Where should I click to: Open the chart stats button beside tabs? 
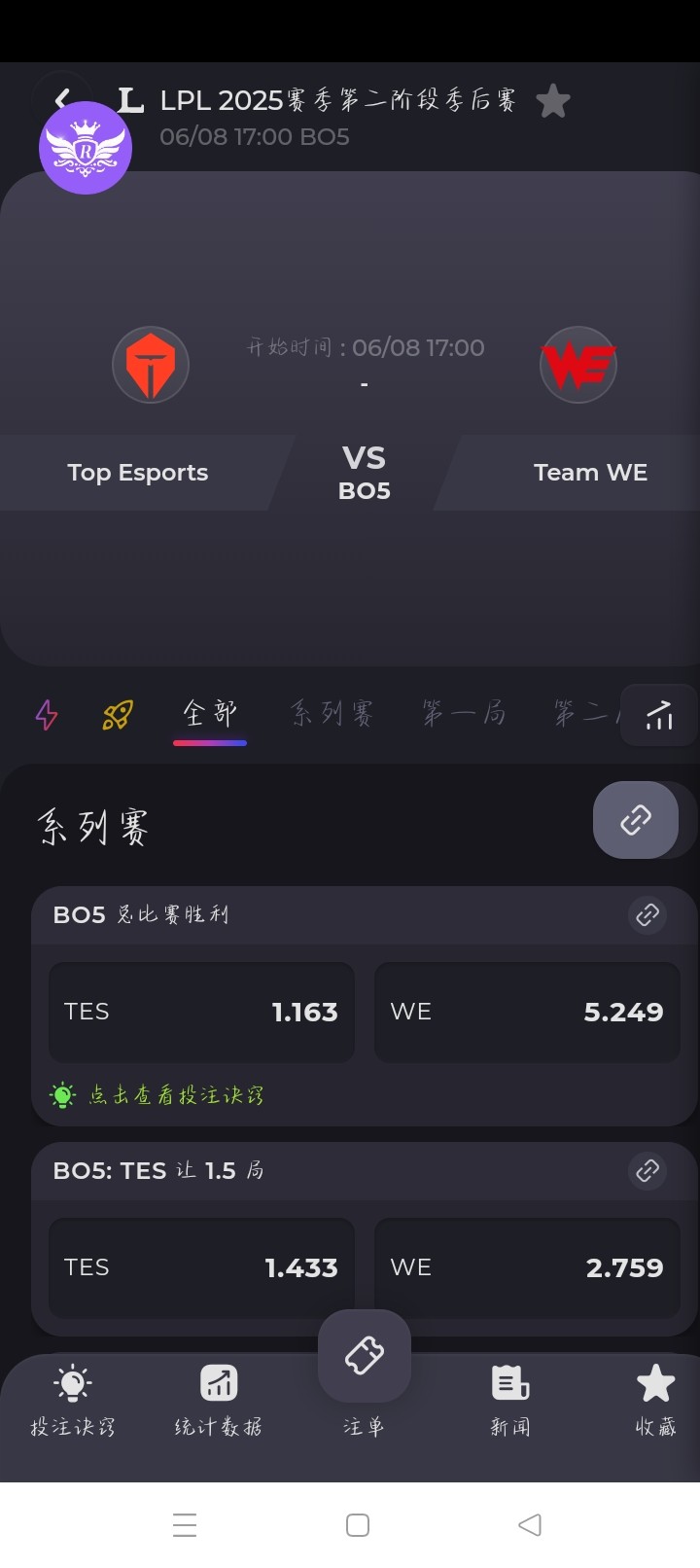tap(659, 716)
